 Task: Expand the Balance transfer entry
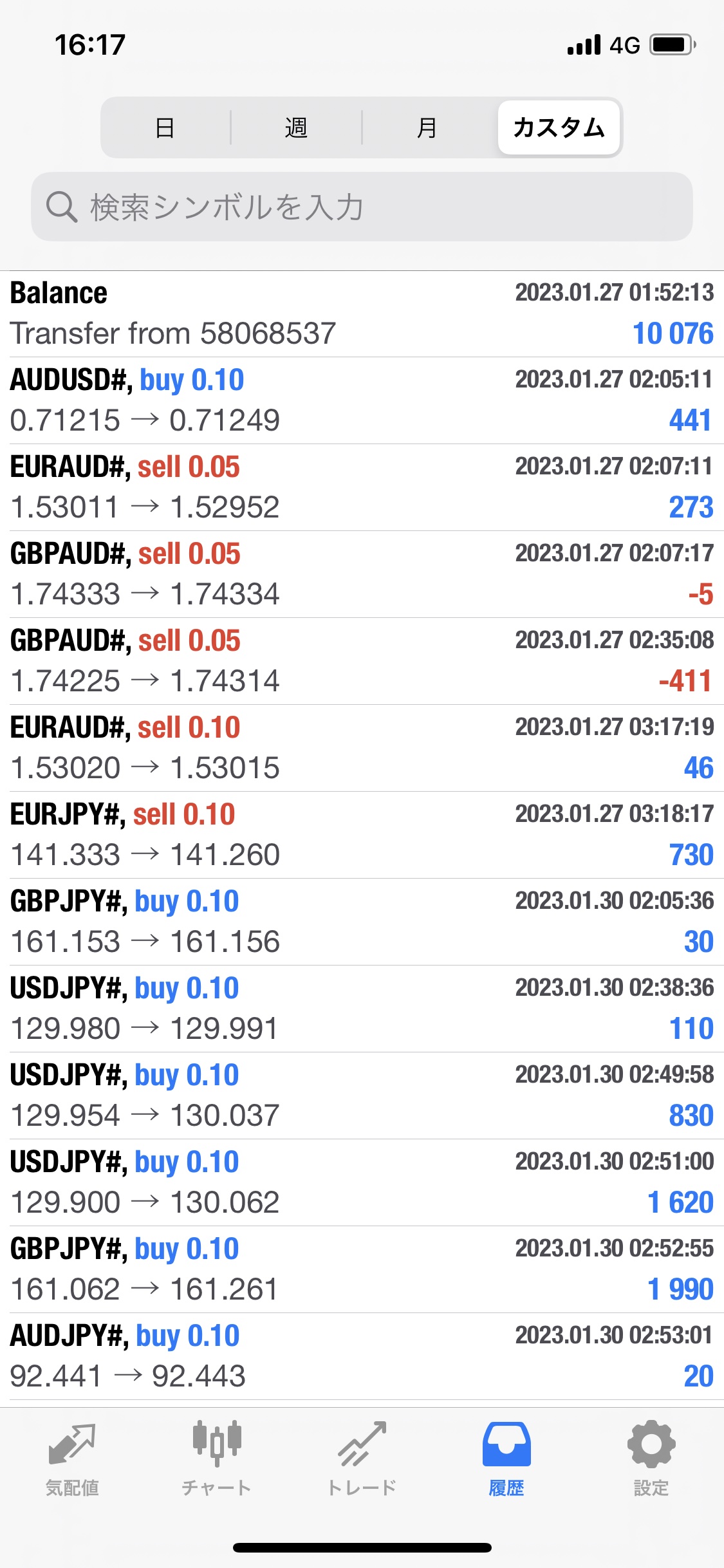pyautogui.click(x=362, y=314)
